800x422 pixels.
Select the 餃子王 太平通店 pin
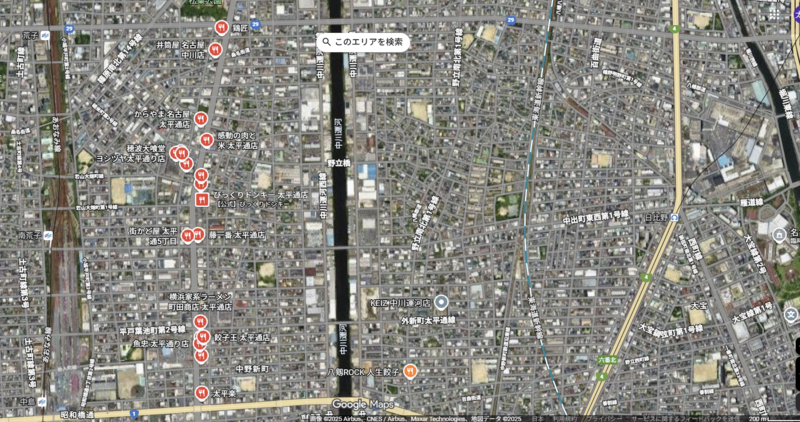[x=204, y=336]
